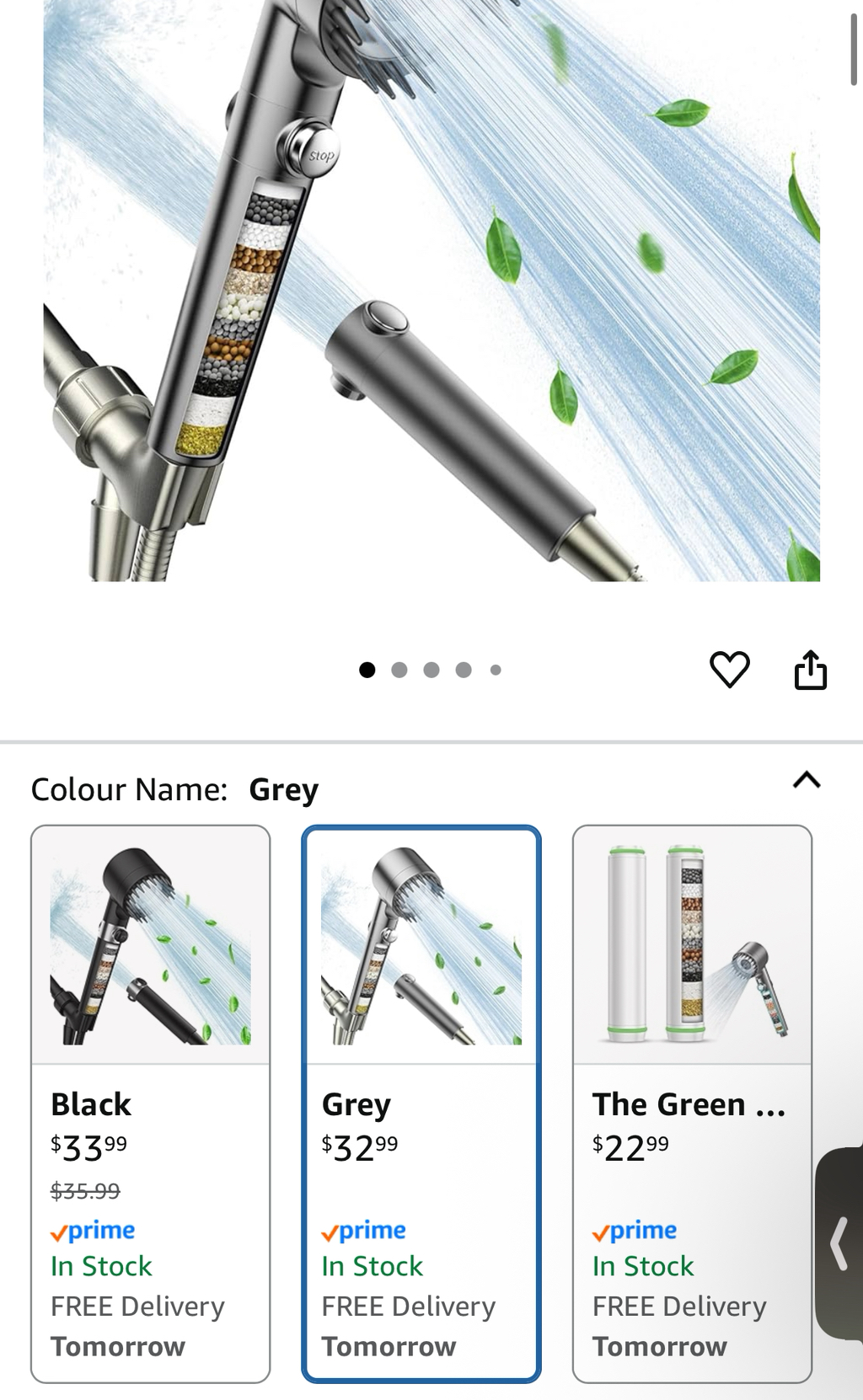Share this shower head product
863x1400 pixels.
click(x=810, y=670)
